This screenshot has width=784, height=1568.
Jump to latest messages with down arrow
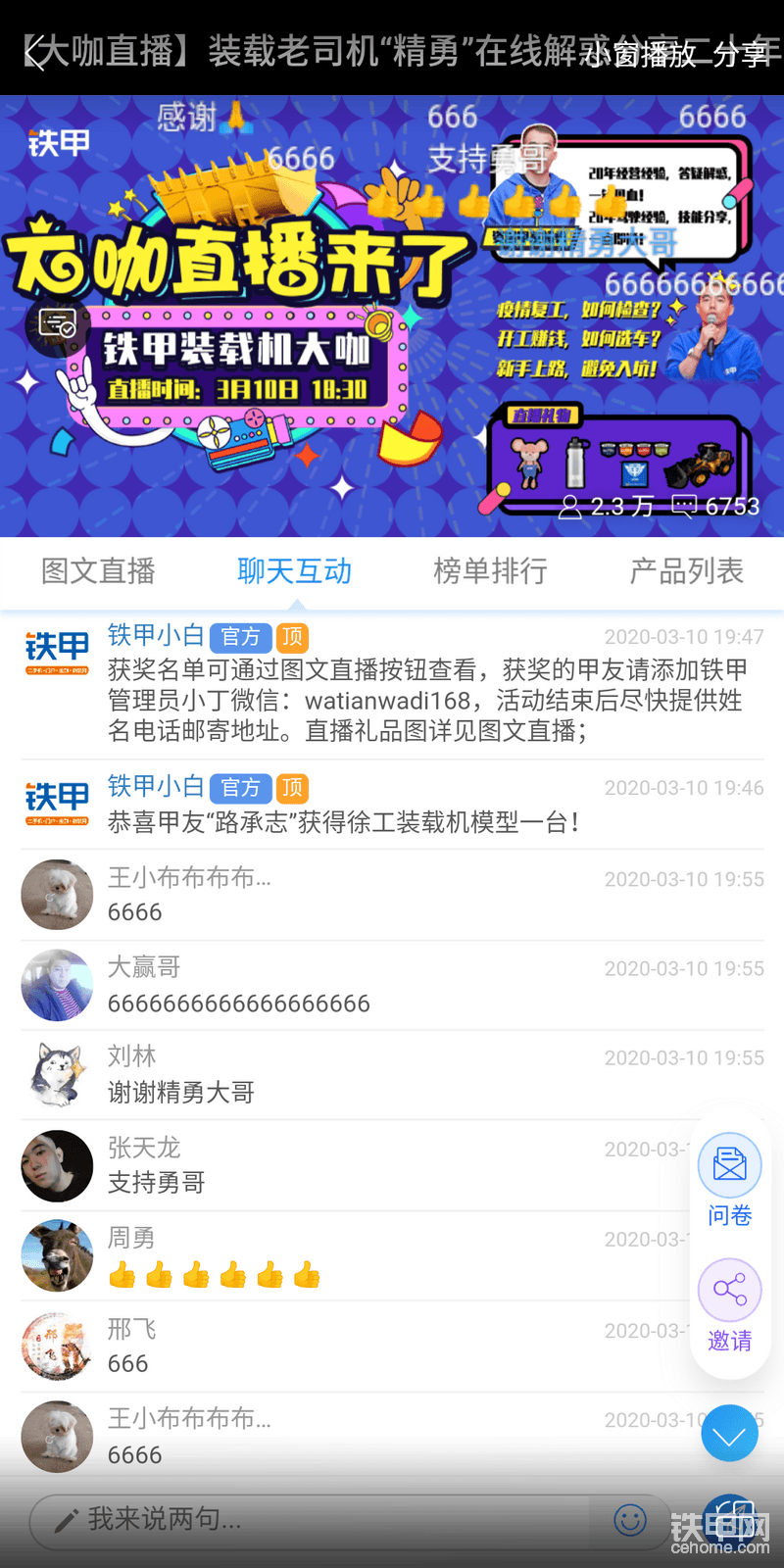click(730, 1433)
